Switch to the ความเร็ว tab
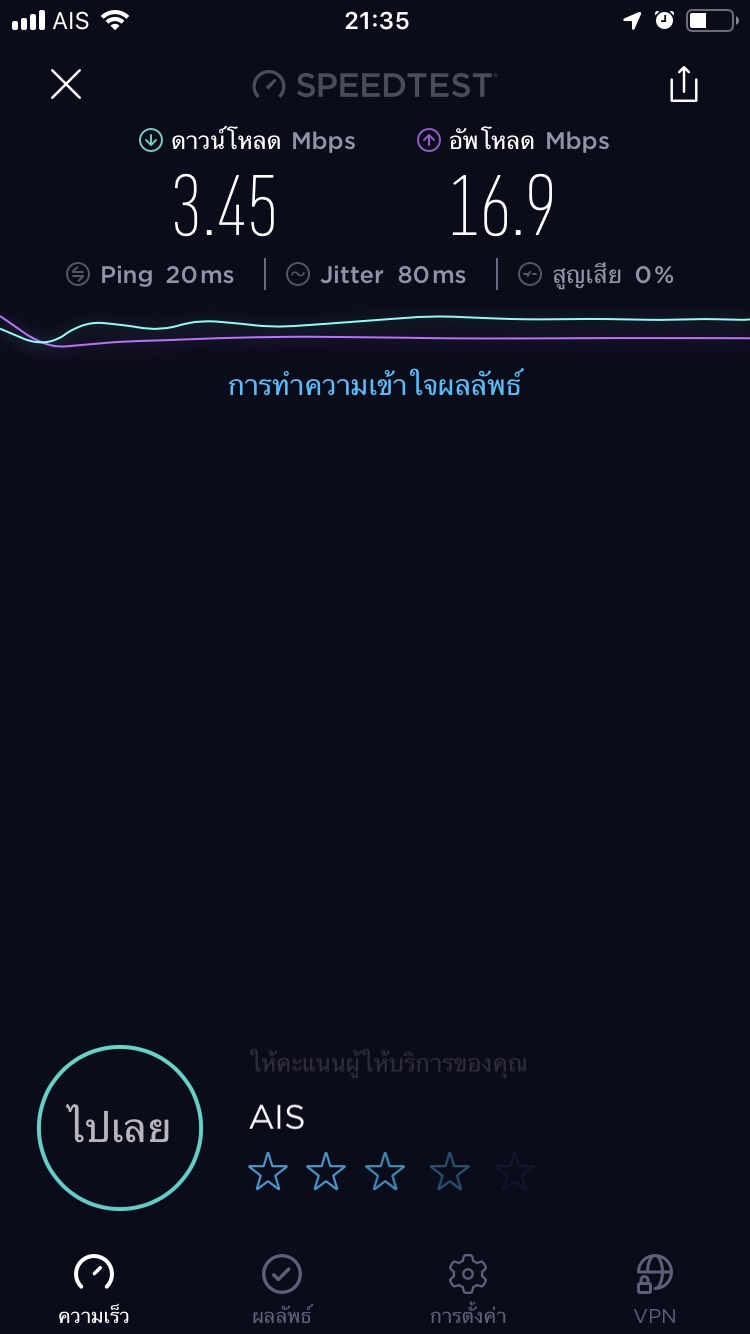 (94, 1289)
